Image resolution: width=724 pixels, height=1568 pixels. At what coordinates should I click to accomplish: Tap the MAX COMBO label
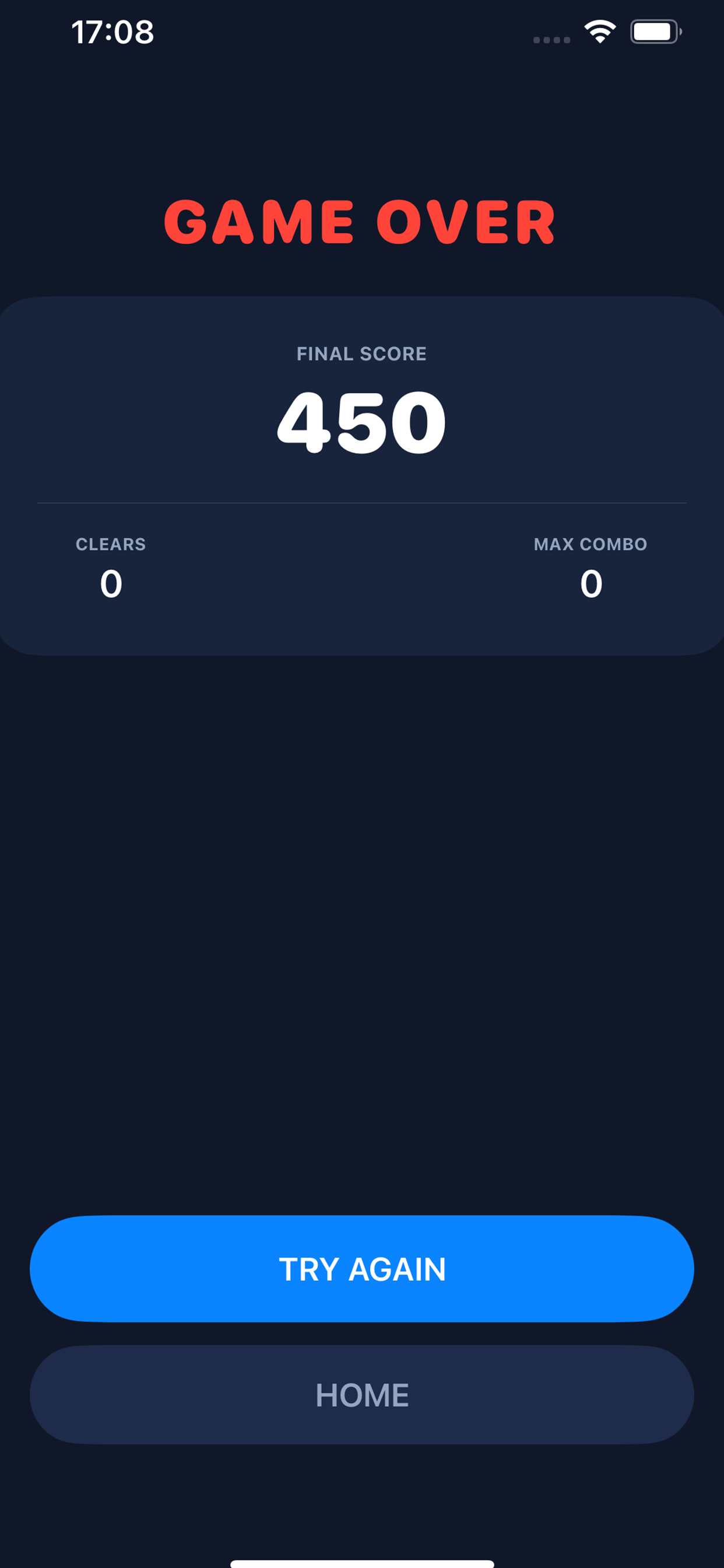pyautogui.click(x=590, y=544)
